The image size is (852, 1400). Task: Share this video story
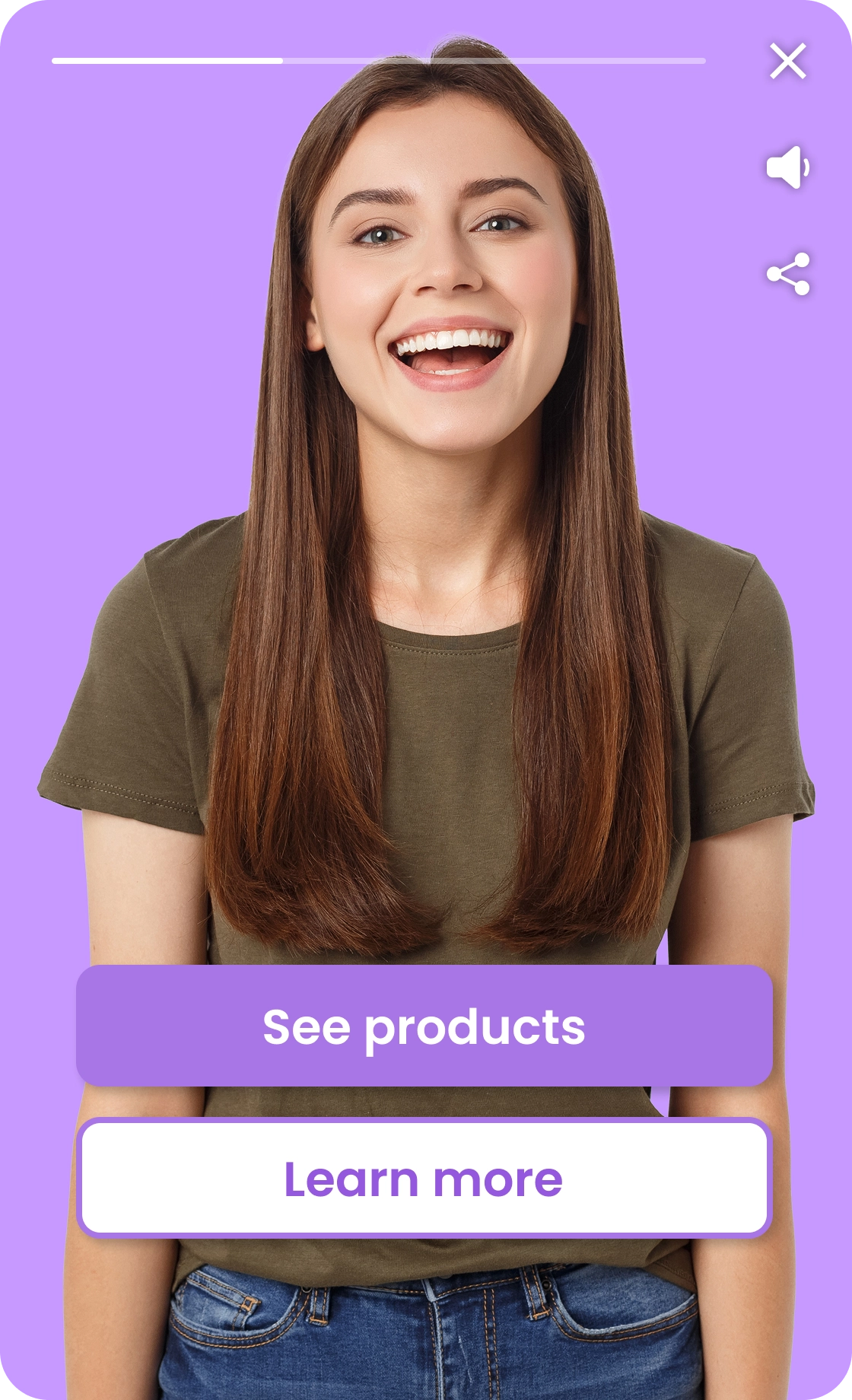point(788,274)
